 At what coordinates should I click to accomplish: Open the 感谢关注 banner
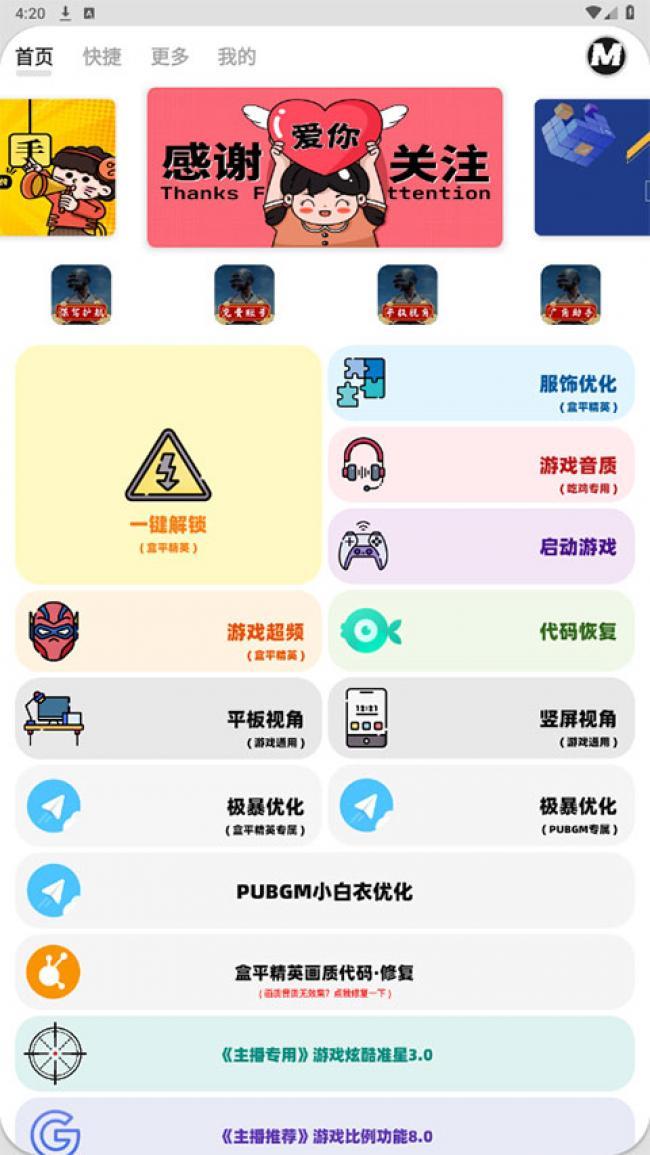click(x=325, y=167)
